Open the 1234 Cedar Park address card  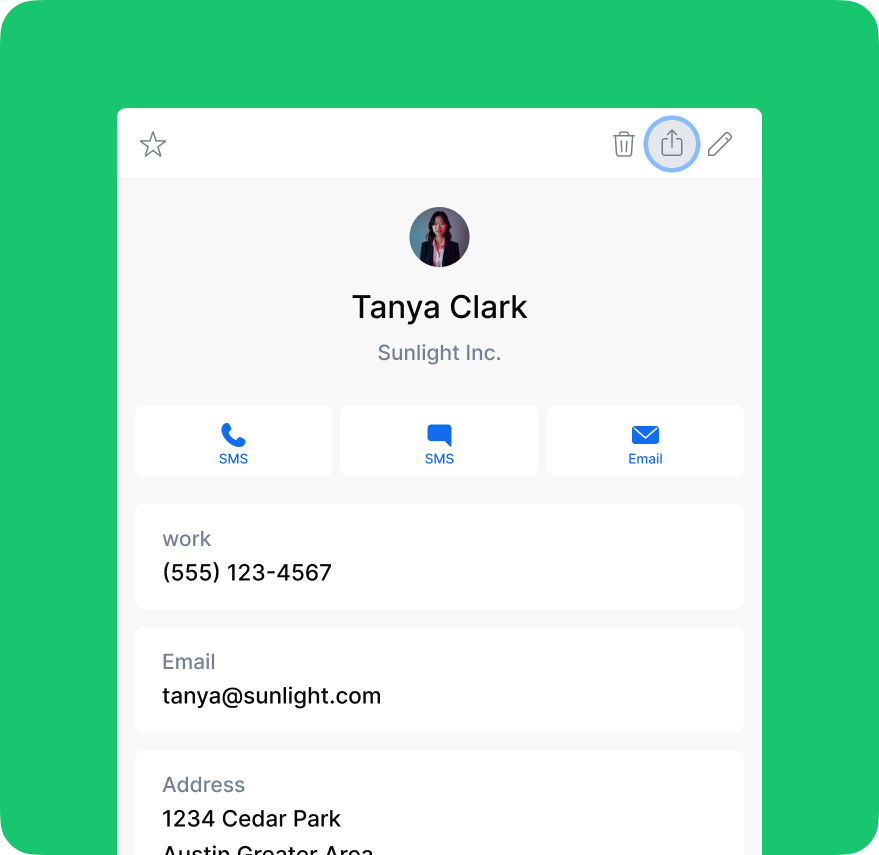(439, 802)
